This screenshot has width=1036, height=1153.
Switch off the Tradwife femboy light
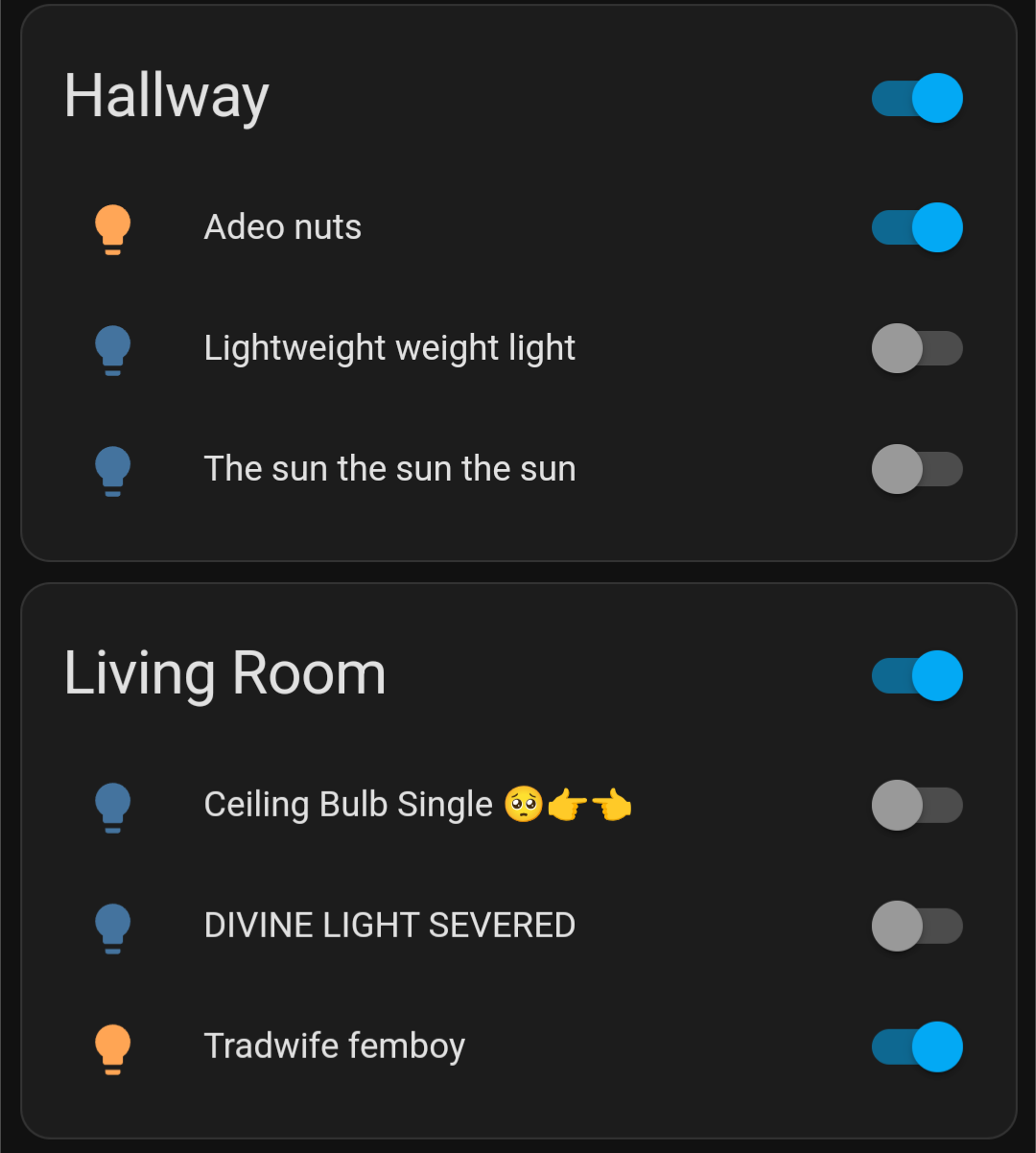click(x=917, y=1047)
